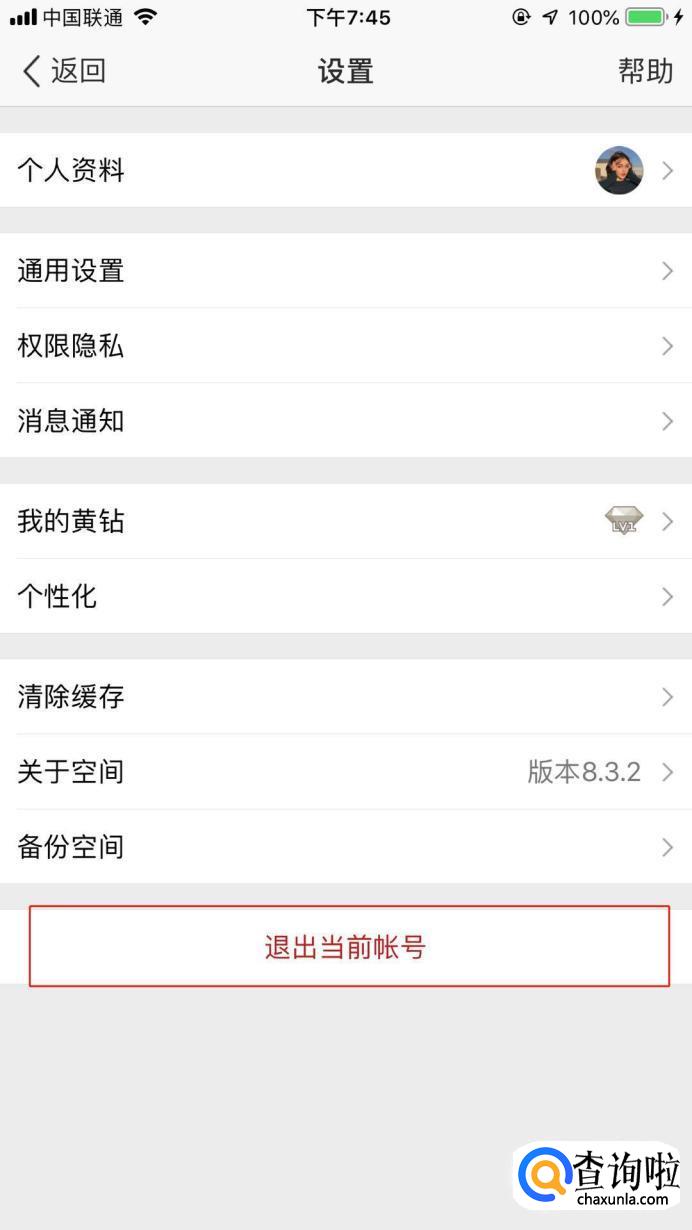Open 帮助 help page

pos(645,71)
